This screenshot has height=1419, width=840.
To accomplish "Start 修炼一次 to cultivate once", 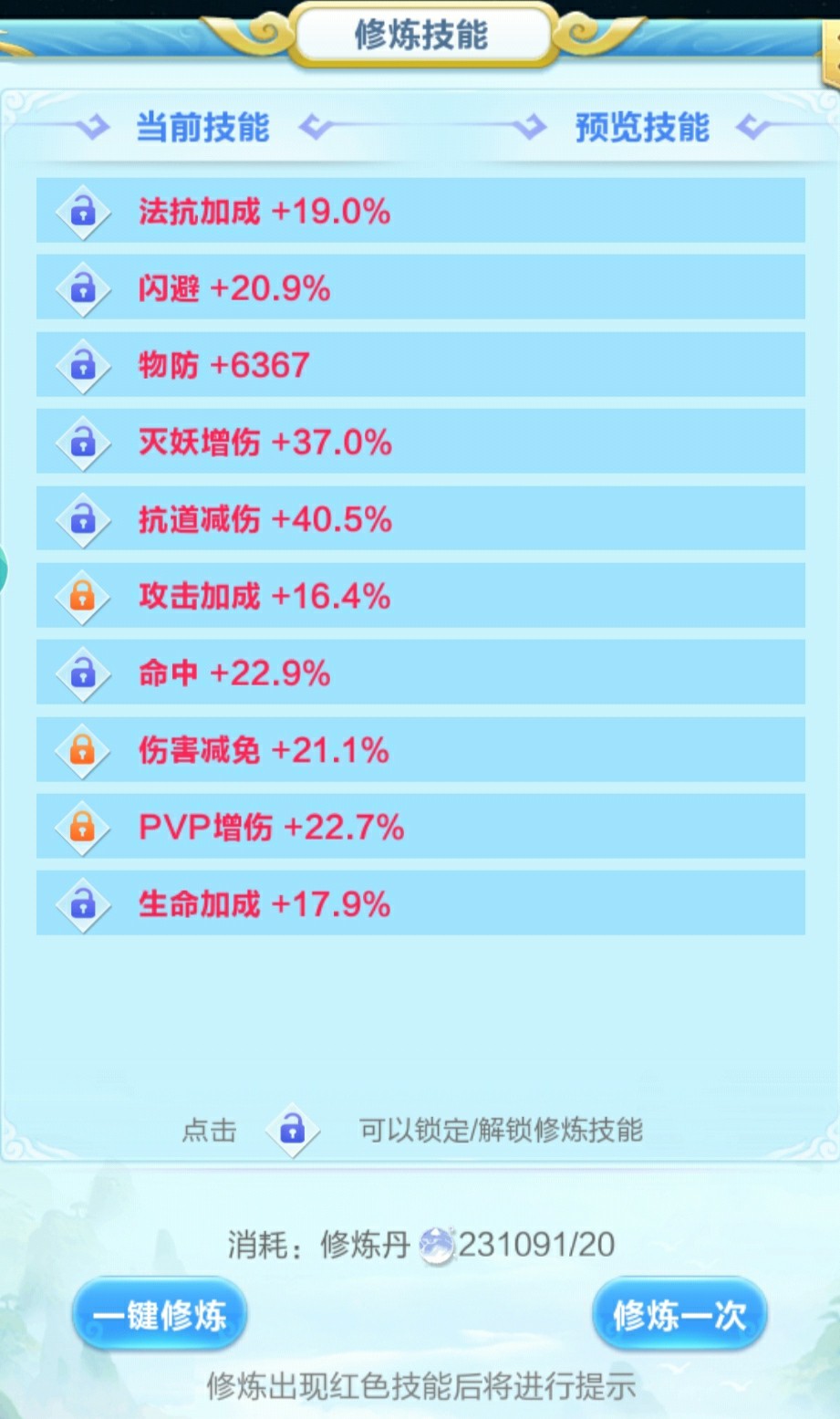I will tap(679, 1315).
